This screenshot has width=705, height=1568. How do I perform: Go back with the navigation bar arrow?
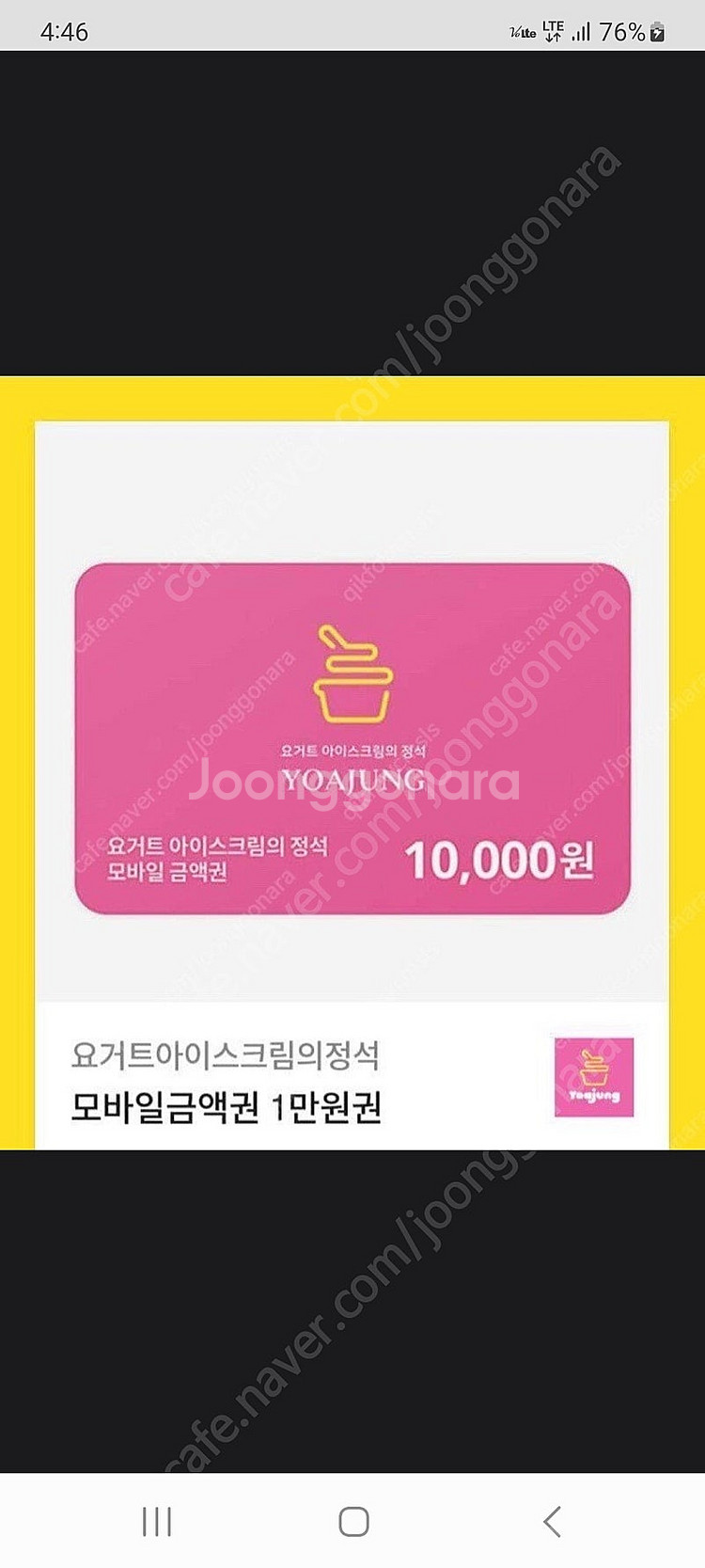coord(552,1521)
